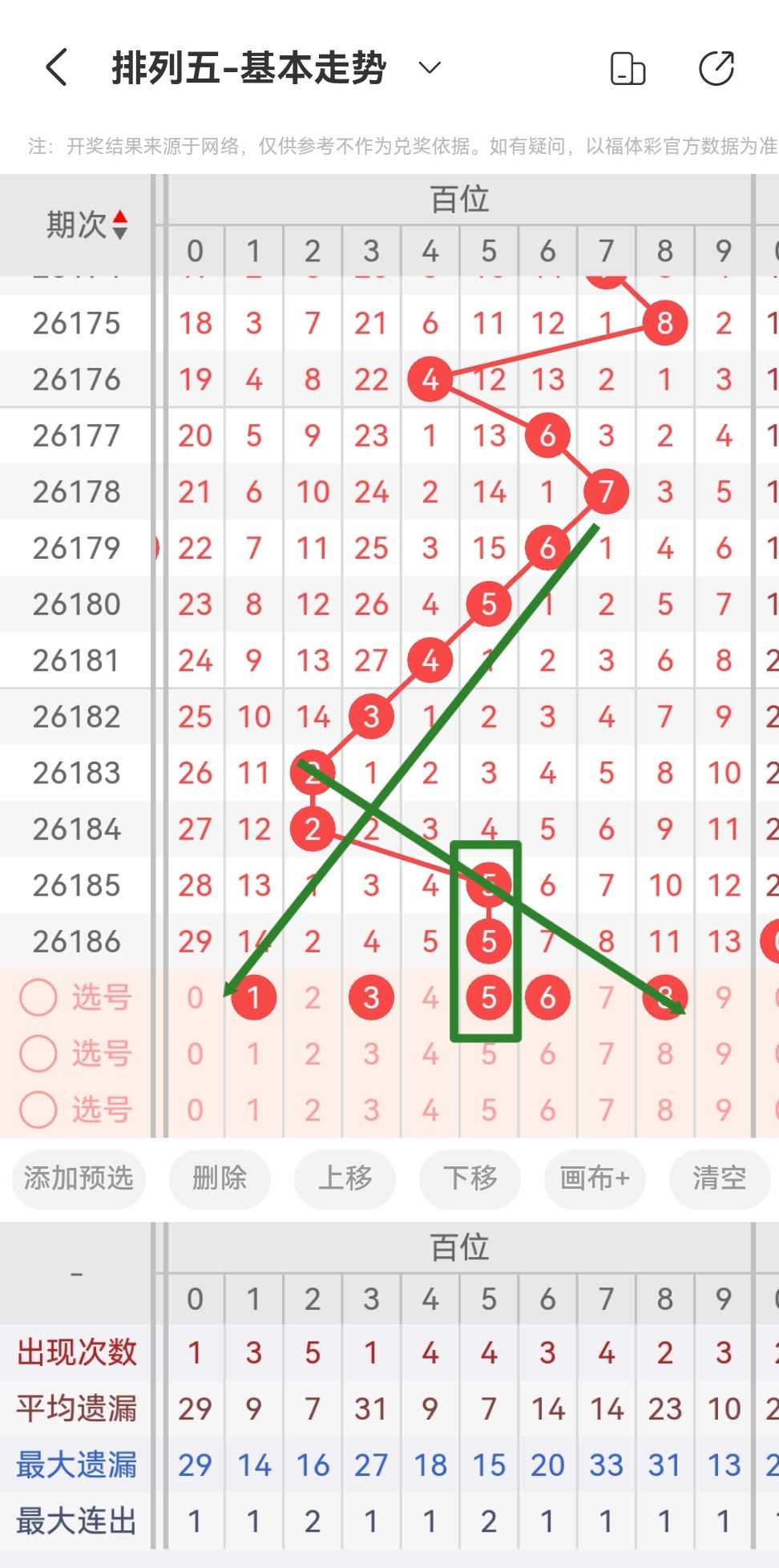Tap the 画布+ button
779x1568 pixels.
595,1178
